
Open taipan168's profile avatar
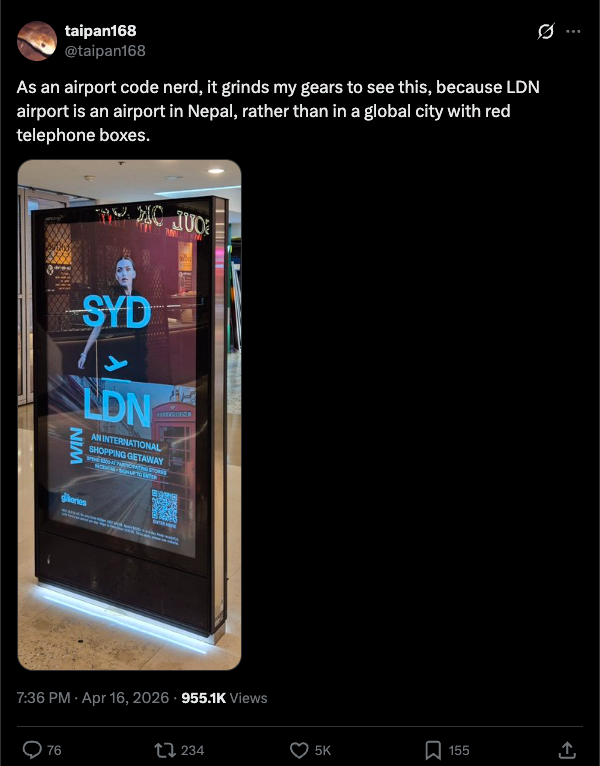pos(37,40)
